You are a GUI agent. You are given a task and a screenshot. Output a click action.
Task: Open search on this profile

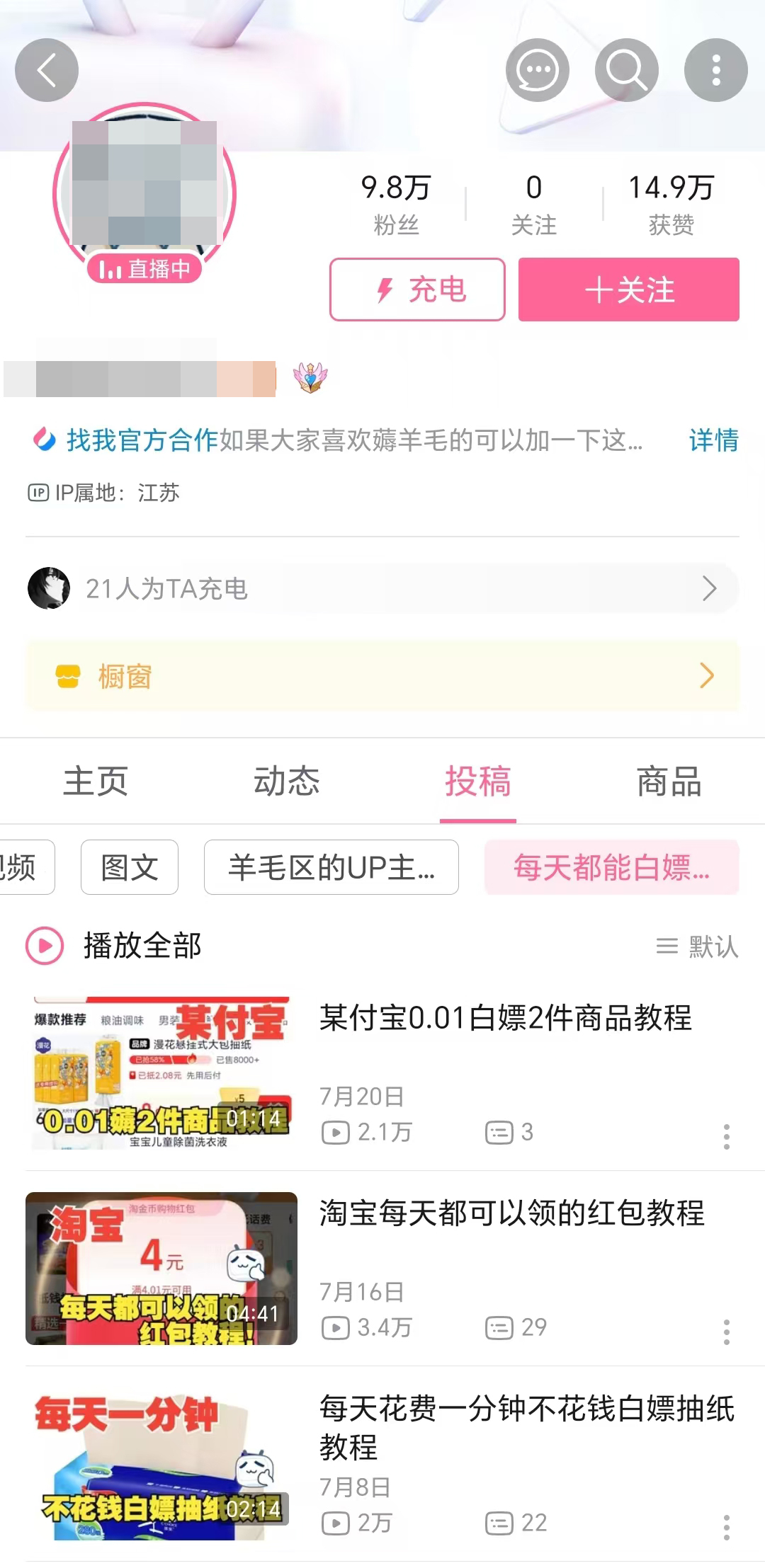click(x=626, y=70)
